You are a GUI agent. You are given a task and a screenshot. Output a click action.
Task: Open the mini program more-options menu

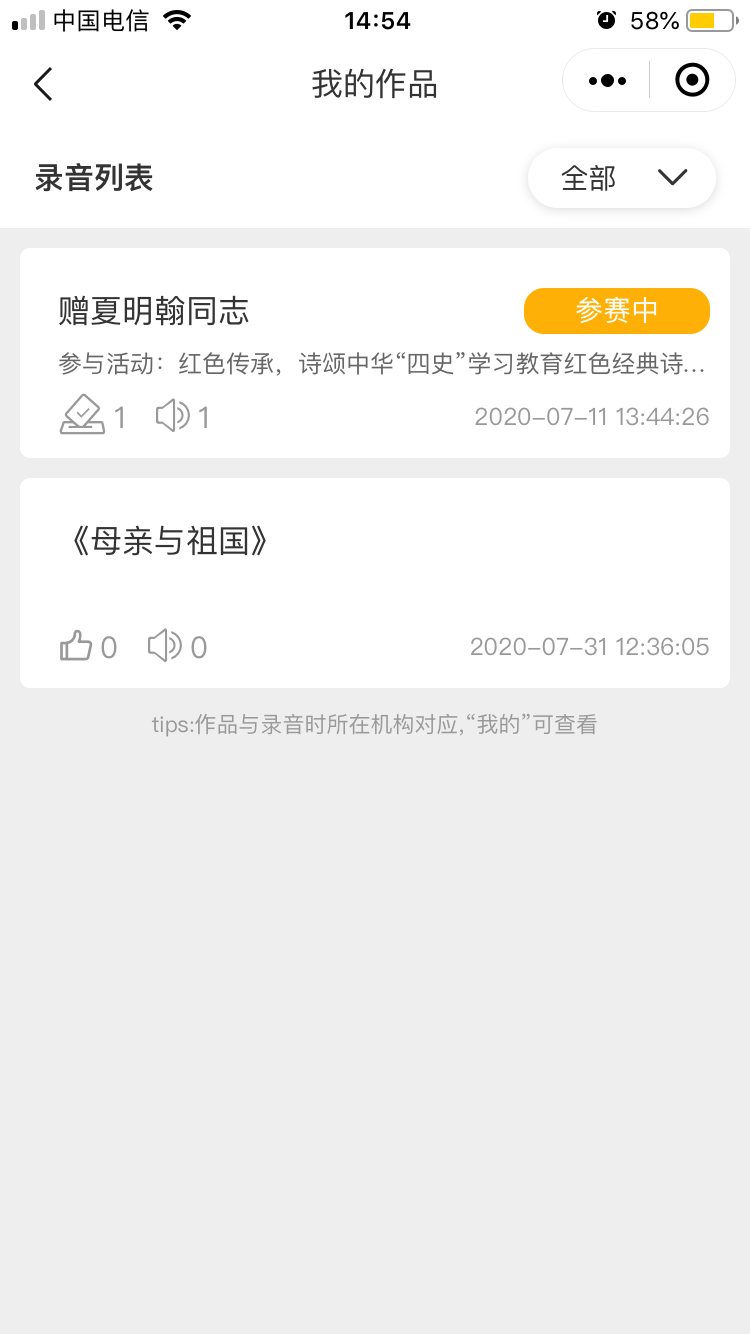pos(607,81)
